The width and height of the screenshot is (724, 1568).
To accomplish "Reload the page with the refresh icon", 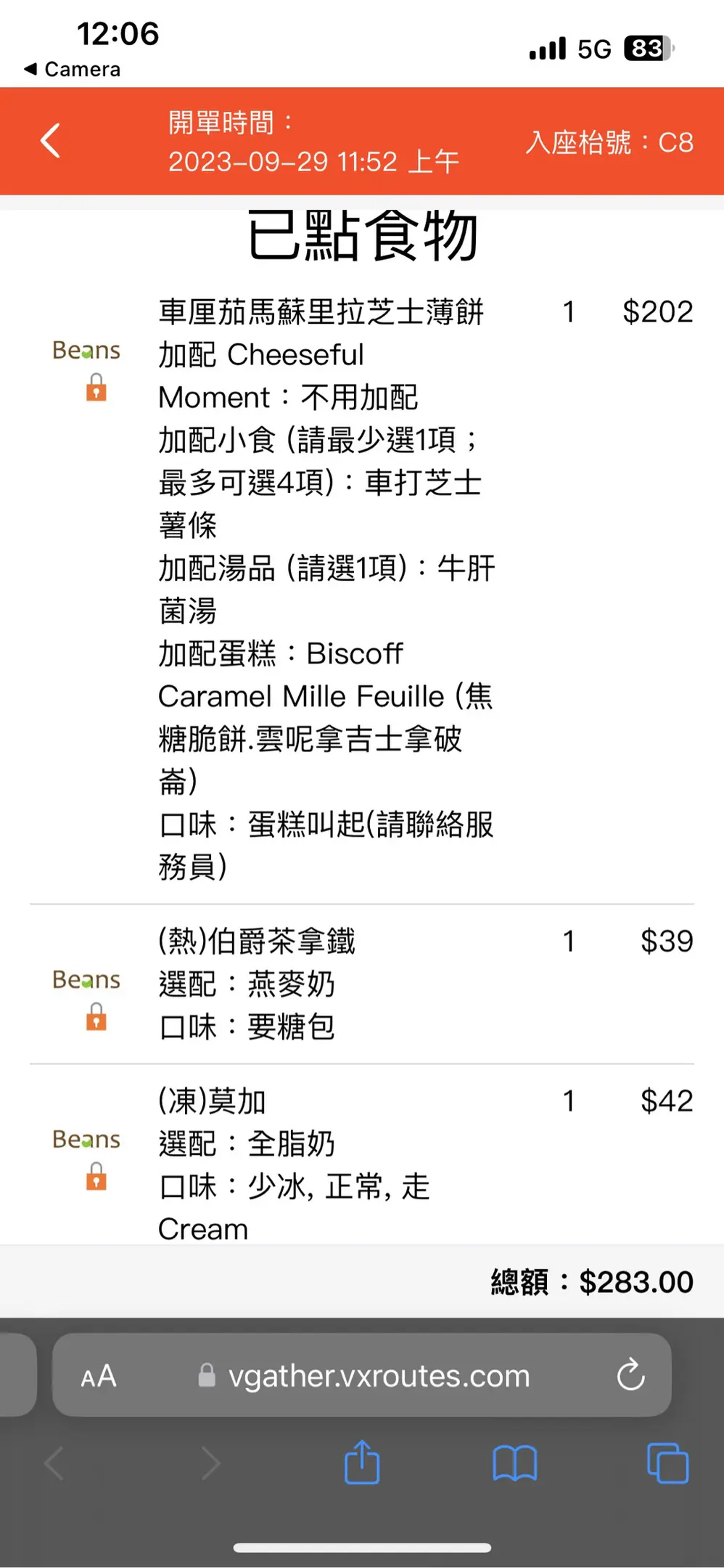I will point(630,1374).
